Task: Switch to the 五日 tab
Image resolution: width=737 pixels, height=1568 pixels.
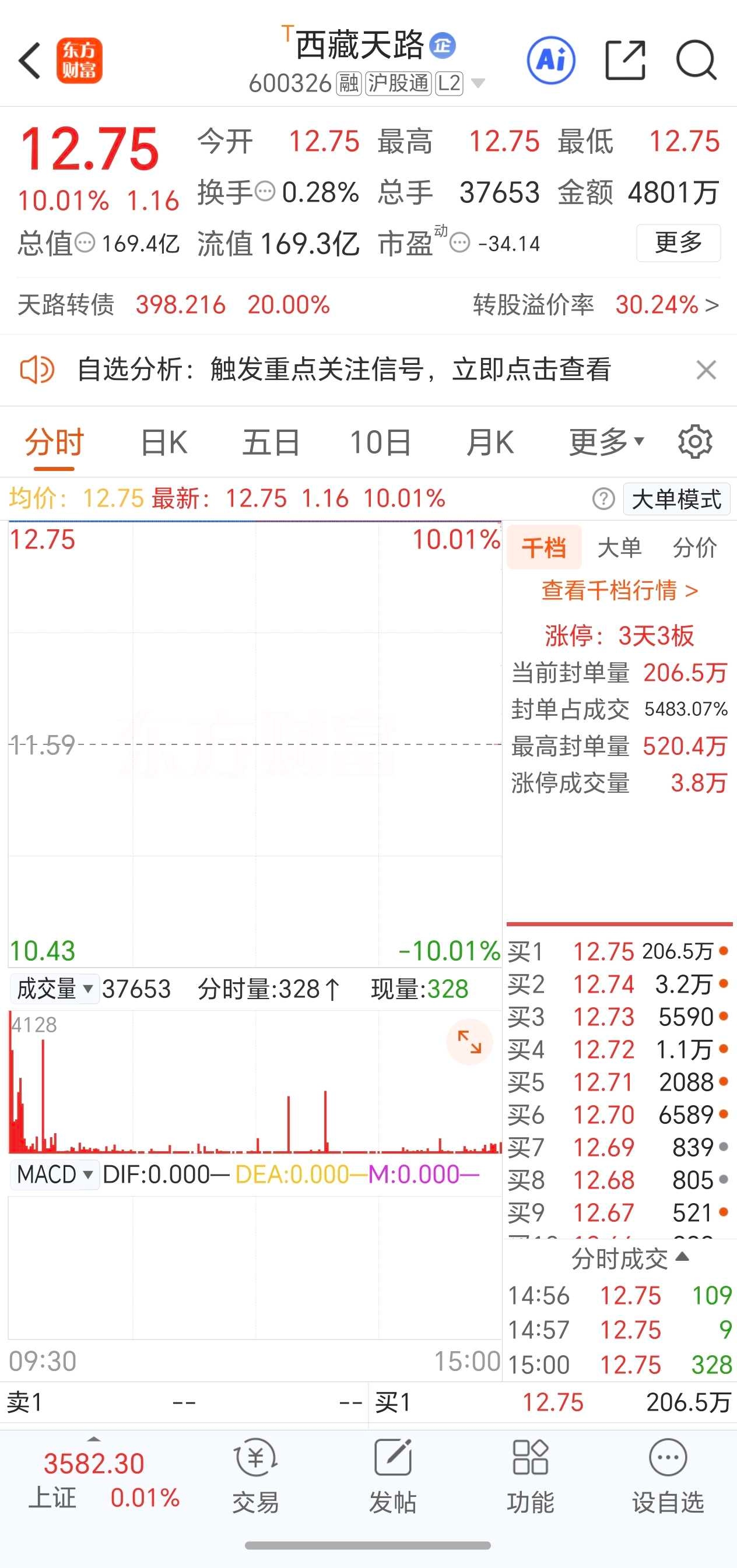Action: (x=271, y=442)
